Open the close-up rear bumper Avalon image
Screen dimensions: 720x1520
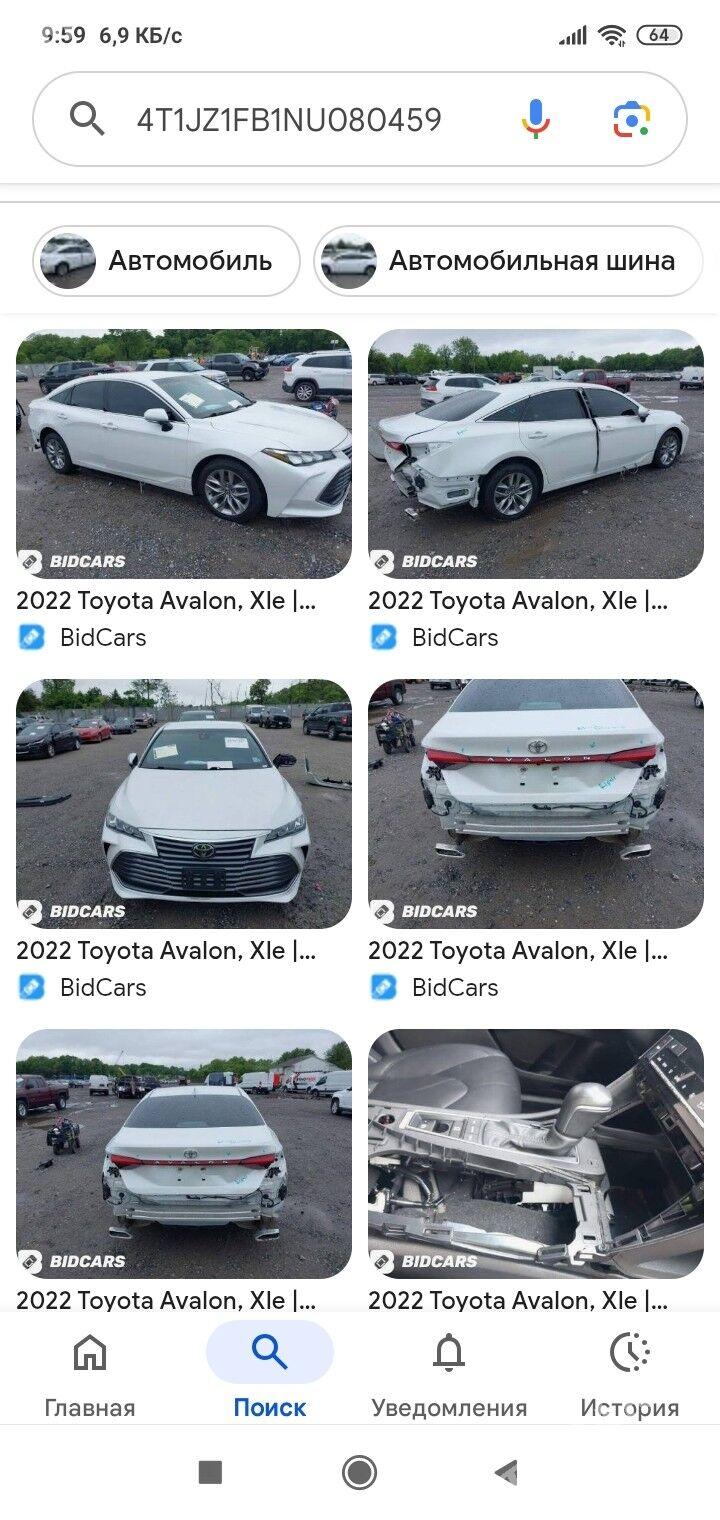click(x=536, y=804)
